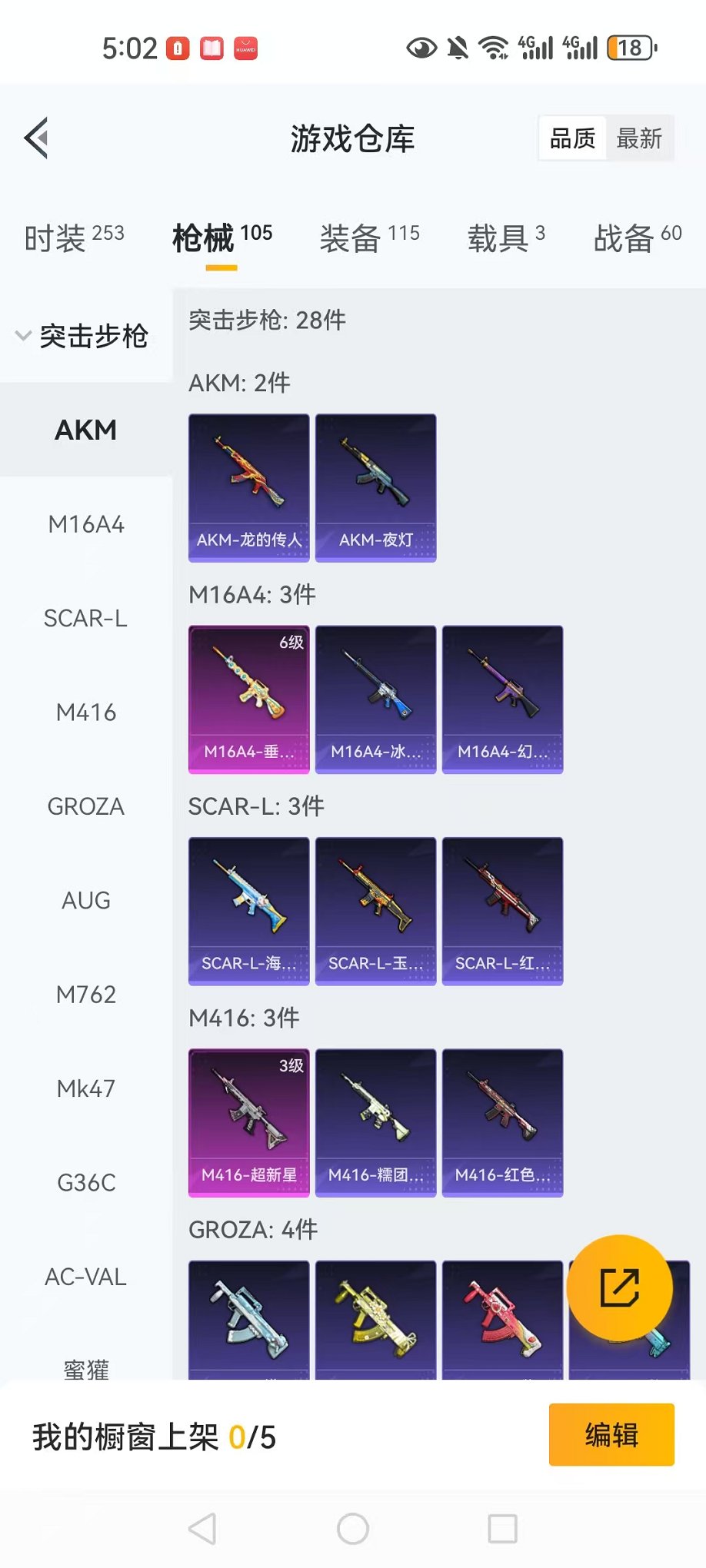Select Mk47 in the side list
This screenshot has height=1568, width=706.
[x=86, y=1088]
